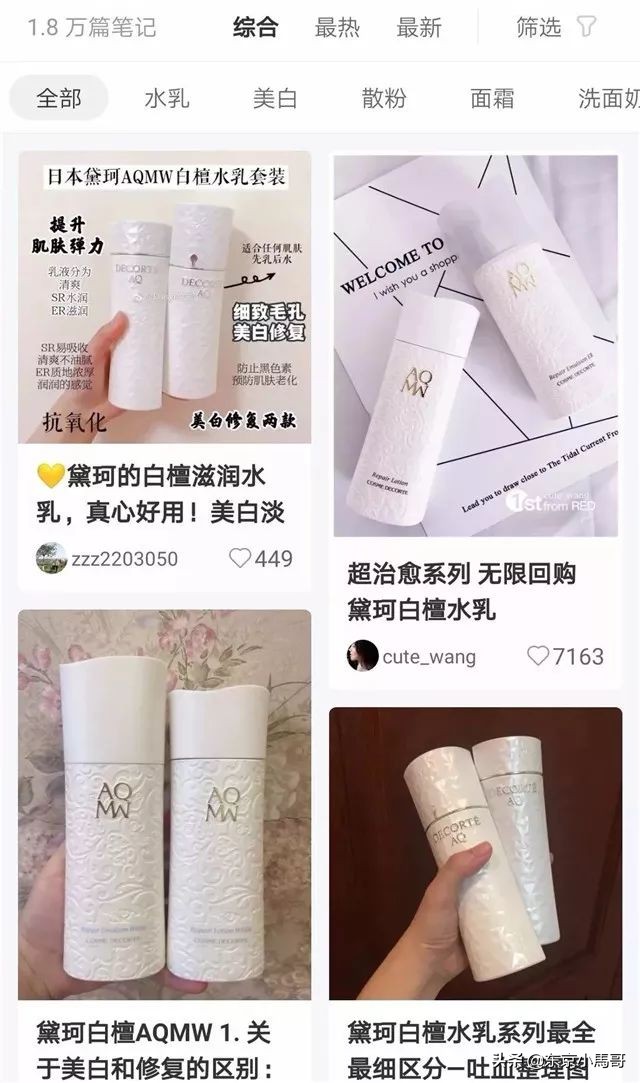
Task: Switch to the 最新 sort tab
Action: coord(419,27)
